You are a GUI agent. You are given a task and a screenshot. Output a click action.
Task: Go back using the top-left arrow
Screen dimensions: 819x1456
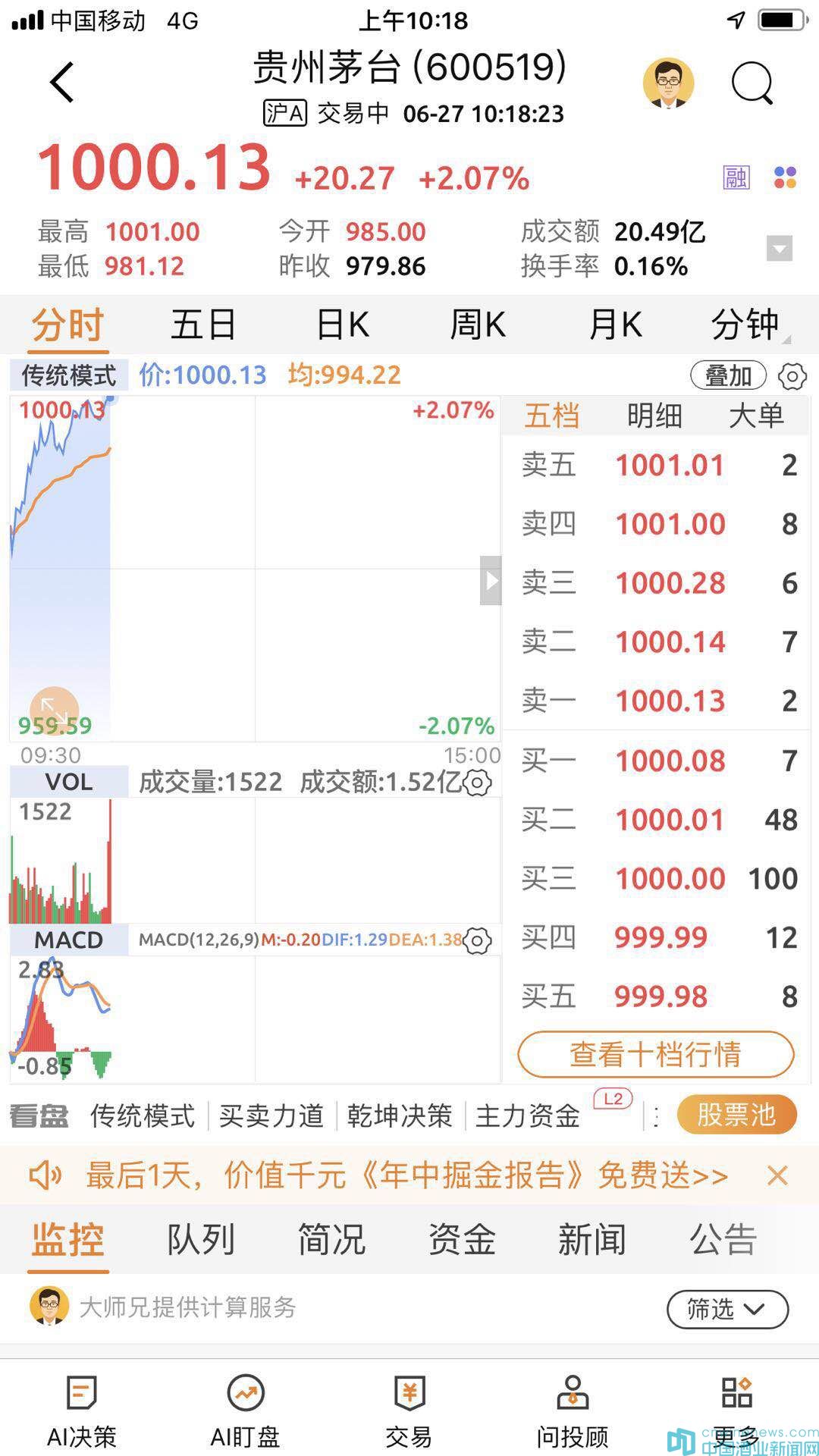[x=62, y=82]
